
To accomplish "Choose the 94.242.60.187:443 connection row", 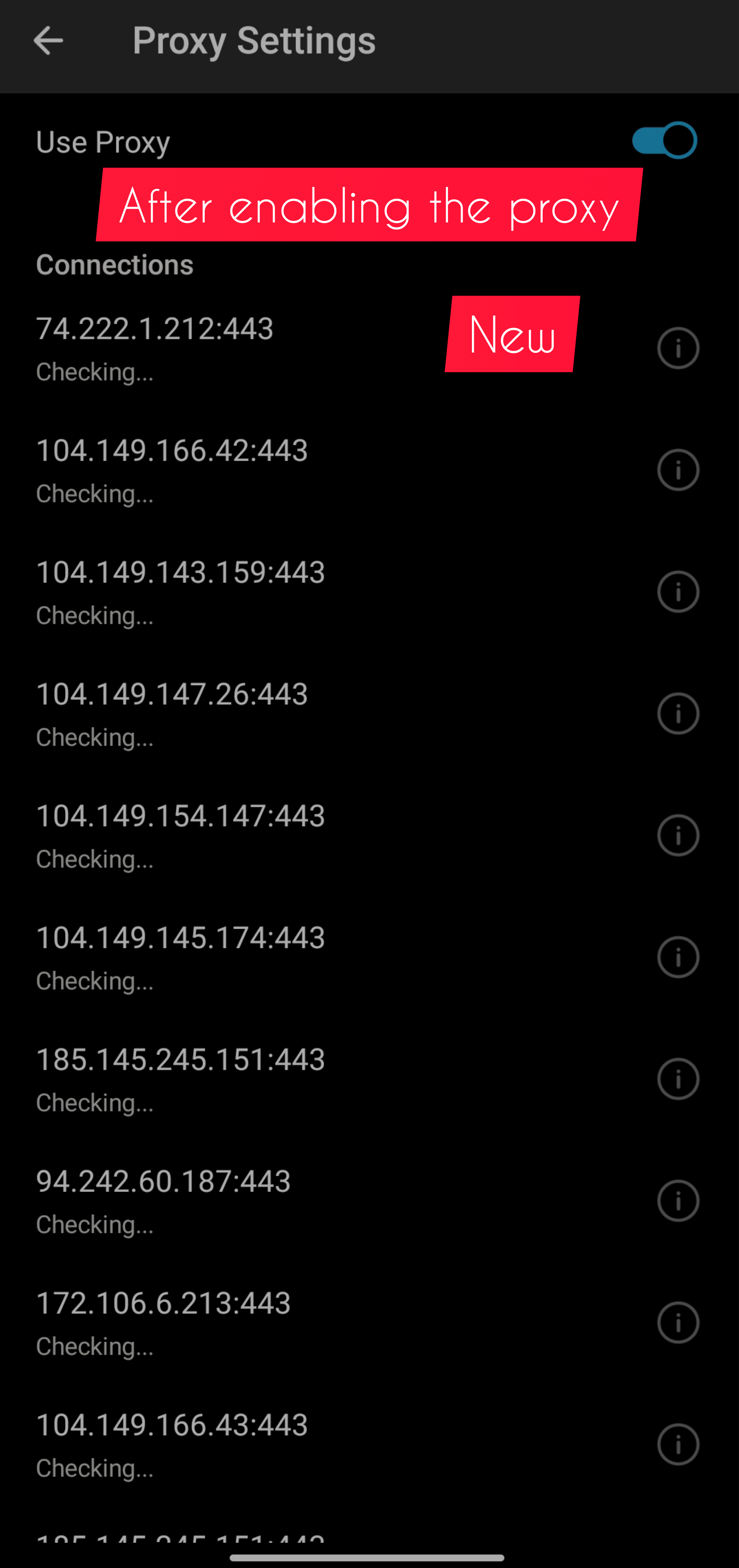I will pos(244,1200).
